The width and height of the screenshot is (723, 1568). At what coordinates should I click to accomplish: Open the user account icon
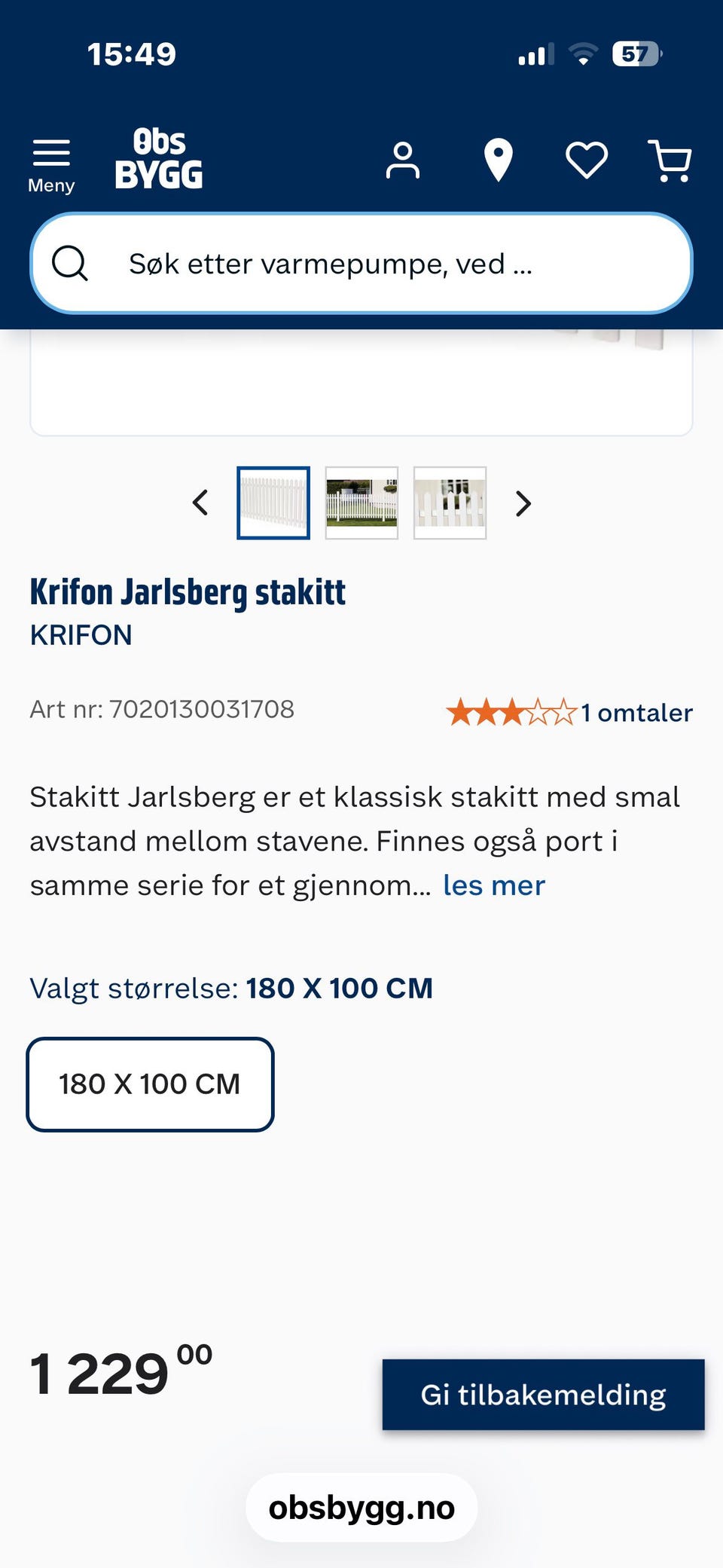(x=404, y=159)
